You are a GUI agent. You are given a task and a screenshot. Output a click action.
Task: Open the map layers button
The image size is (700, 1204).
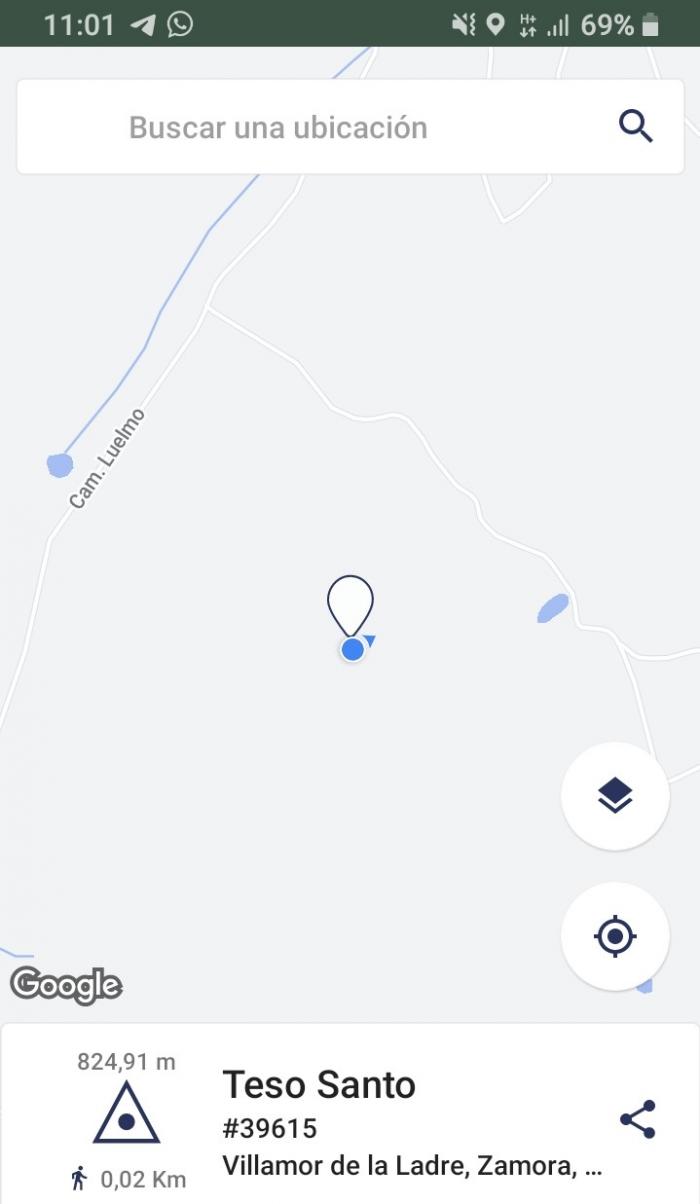(x=615, y=796)
